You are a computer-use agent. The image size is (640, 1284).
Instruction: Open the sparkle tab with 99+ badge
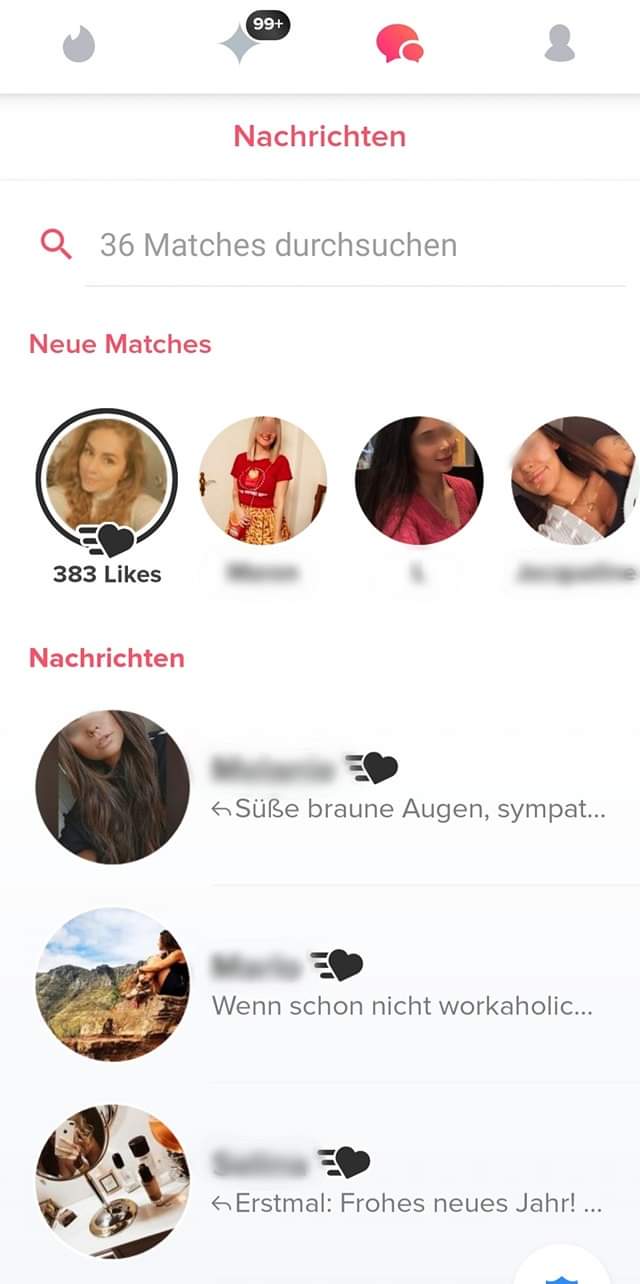click(x=241, y=45)
